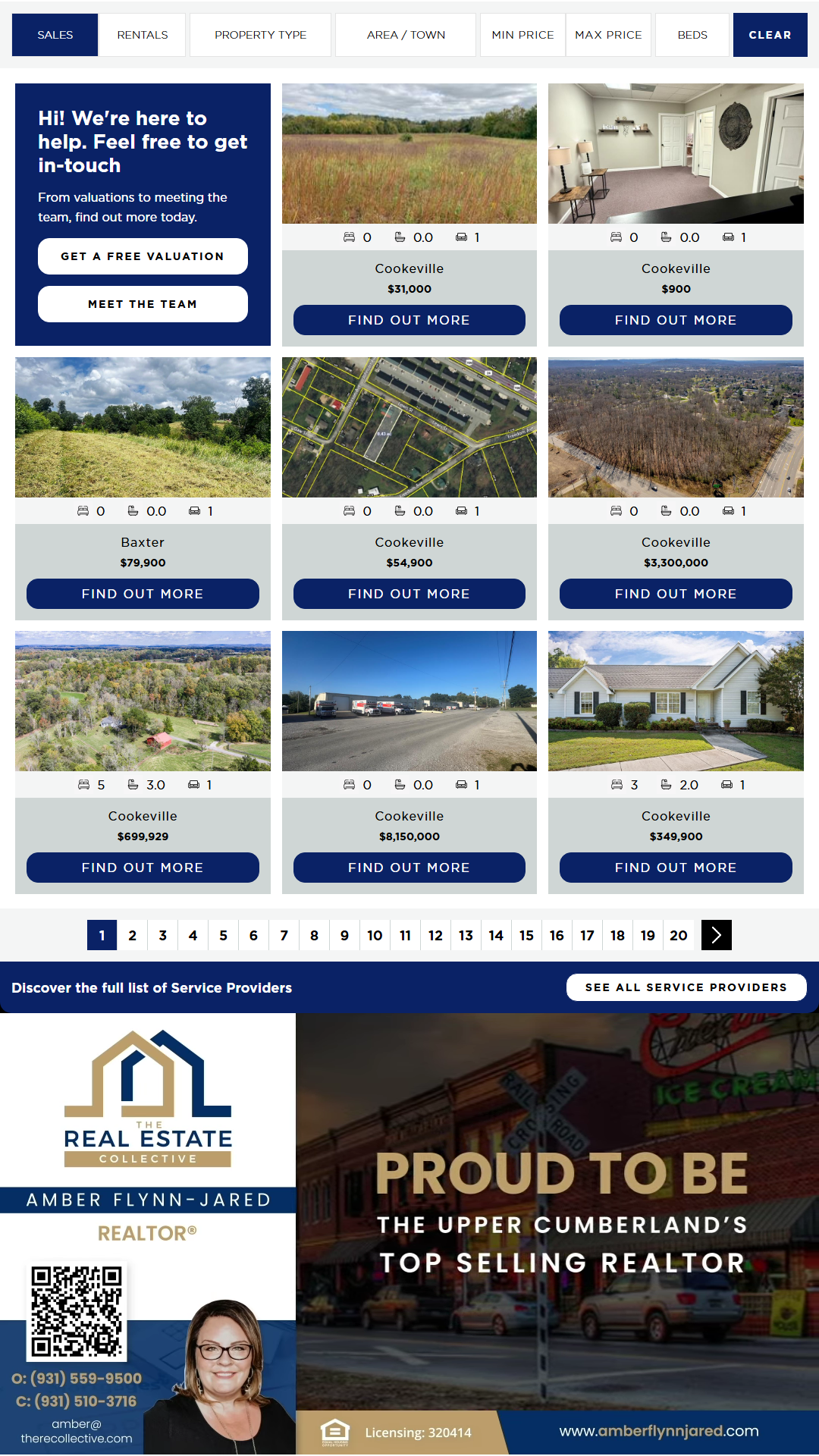The image size is (819, 1456).
Task: Tap the next page arrow
Action: (717, 935)
